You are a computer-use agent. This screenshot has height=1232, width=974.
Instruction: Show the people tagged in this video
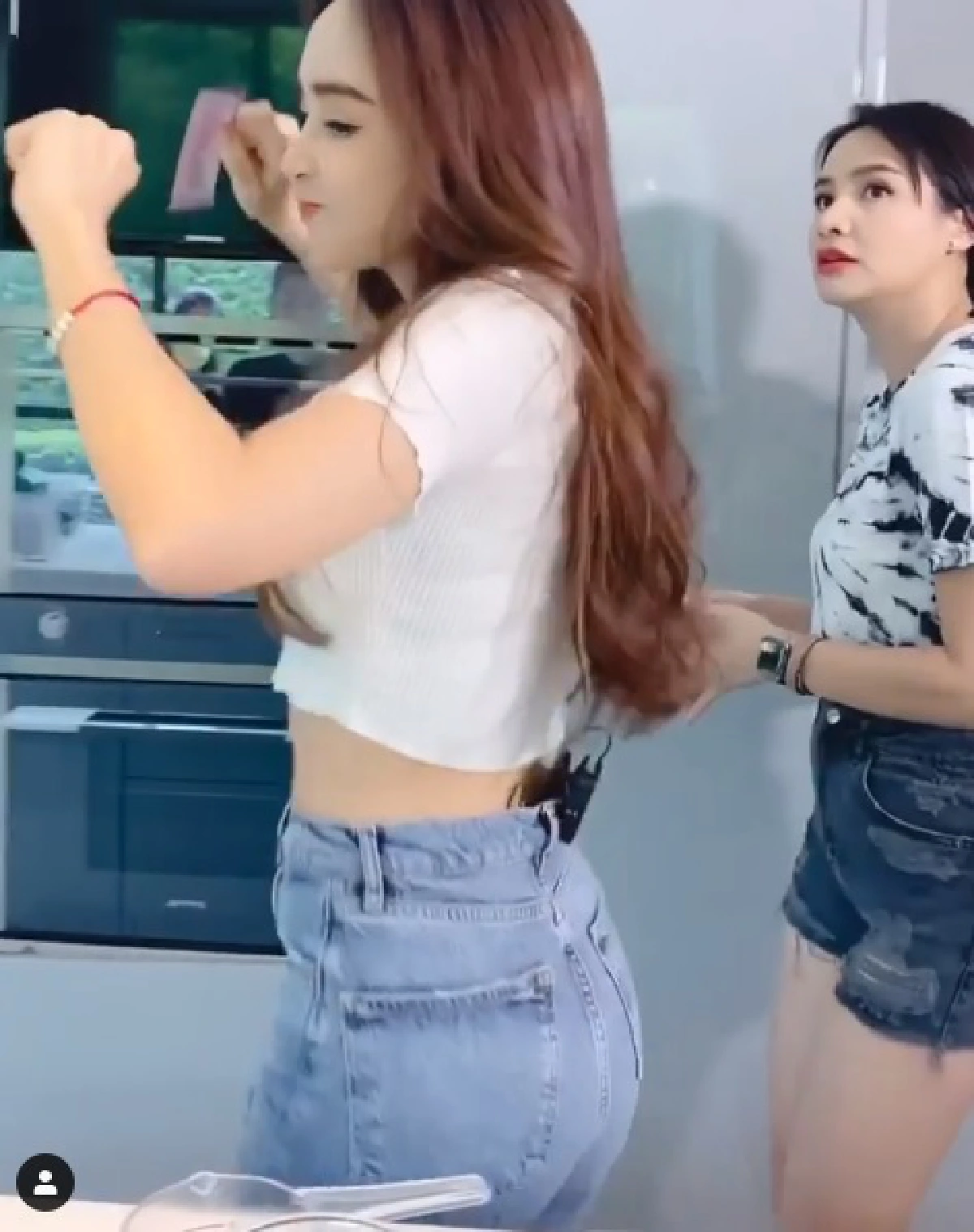point(45,1182)
